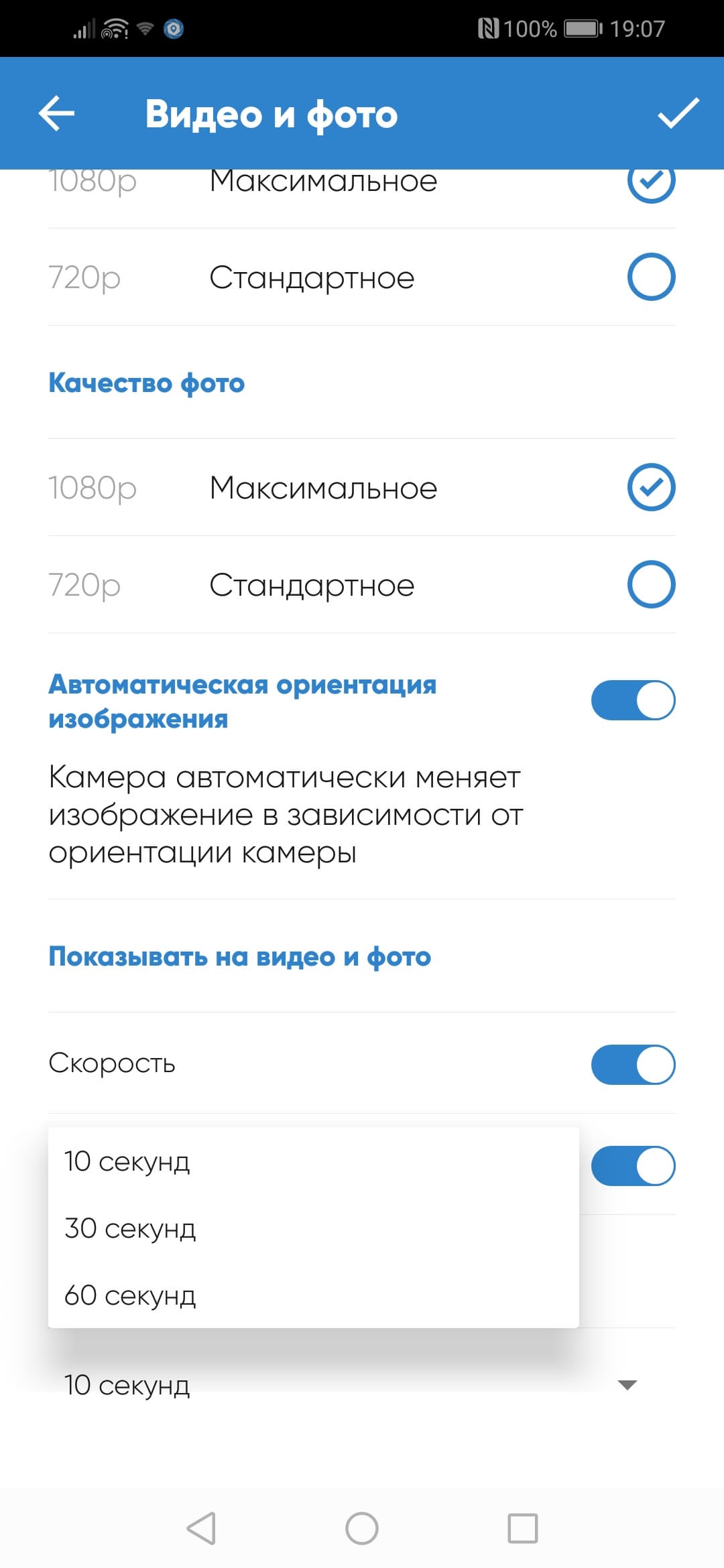The image size is (724, 1568).
Task: Select 1080p Максимальное under Качество фото
Action: (x=651, y=487)
